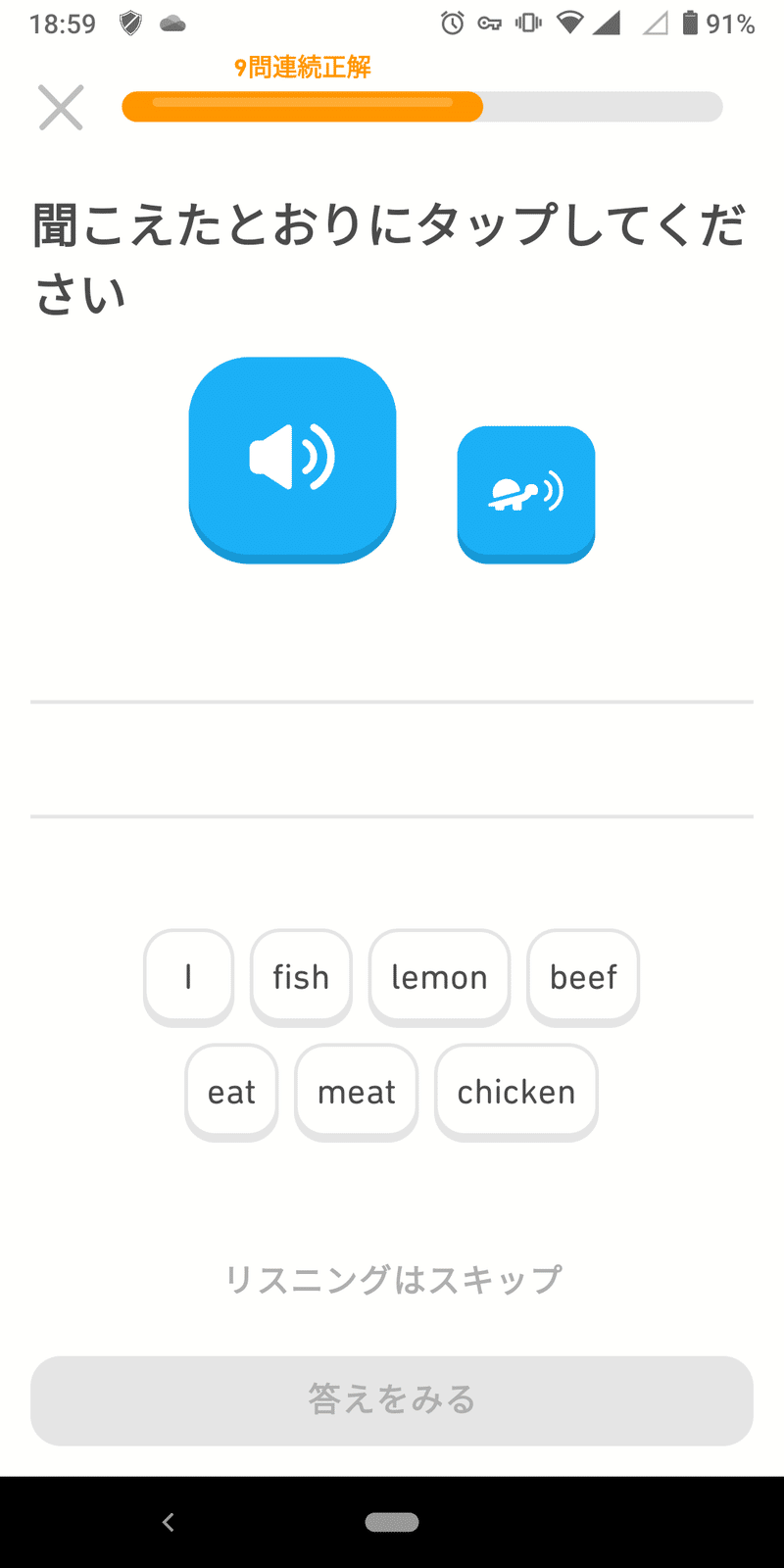The image size is (784, 1568).
Task: Choose the 'fish' word tile
Action: (x=301, y=977)
